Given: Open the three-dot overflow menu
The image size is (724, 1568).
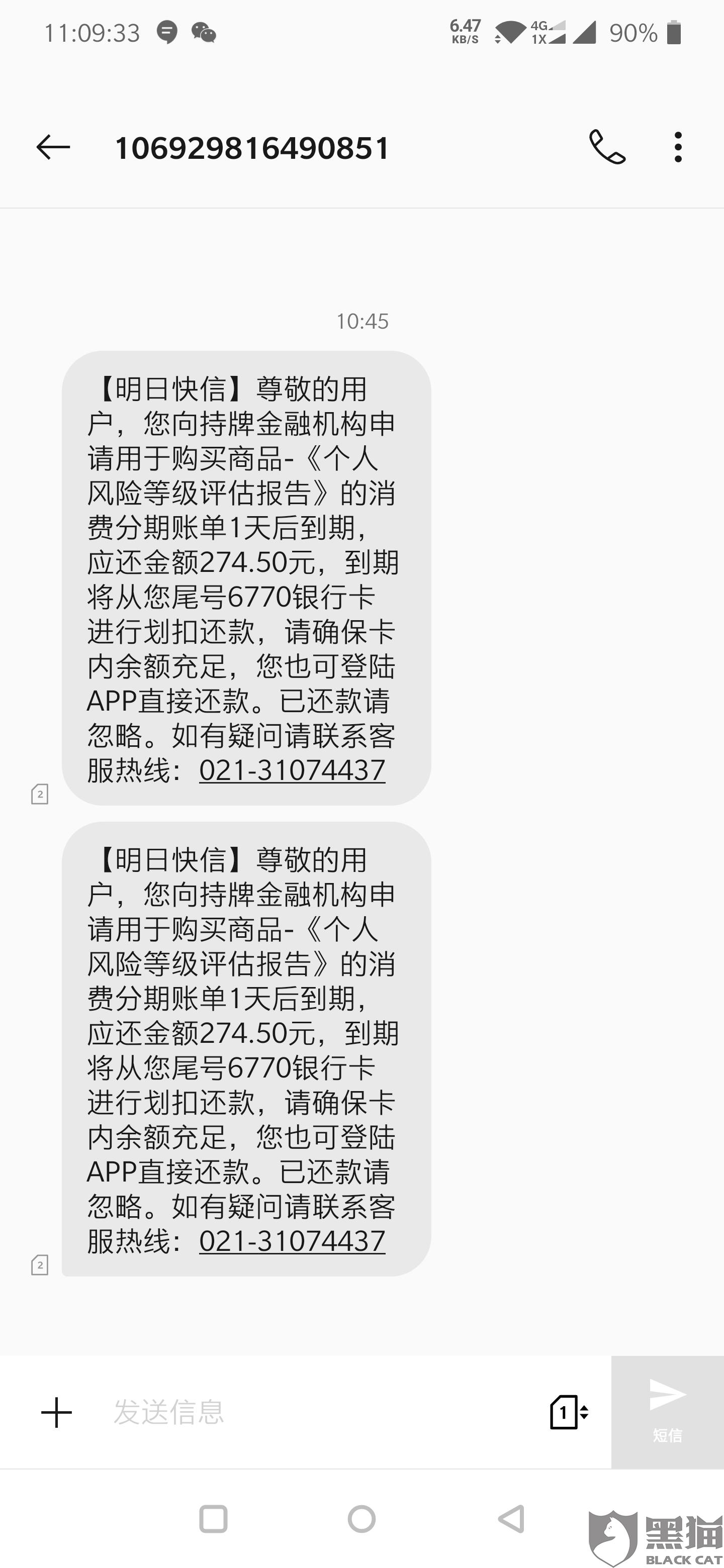Looking at the screenshot, I should coord(678,147).
